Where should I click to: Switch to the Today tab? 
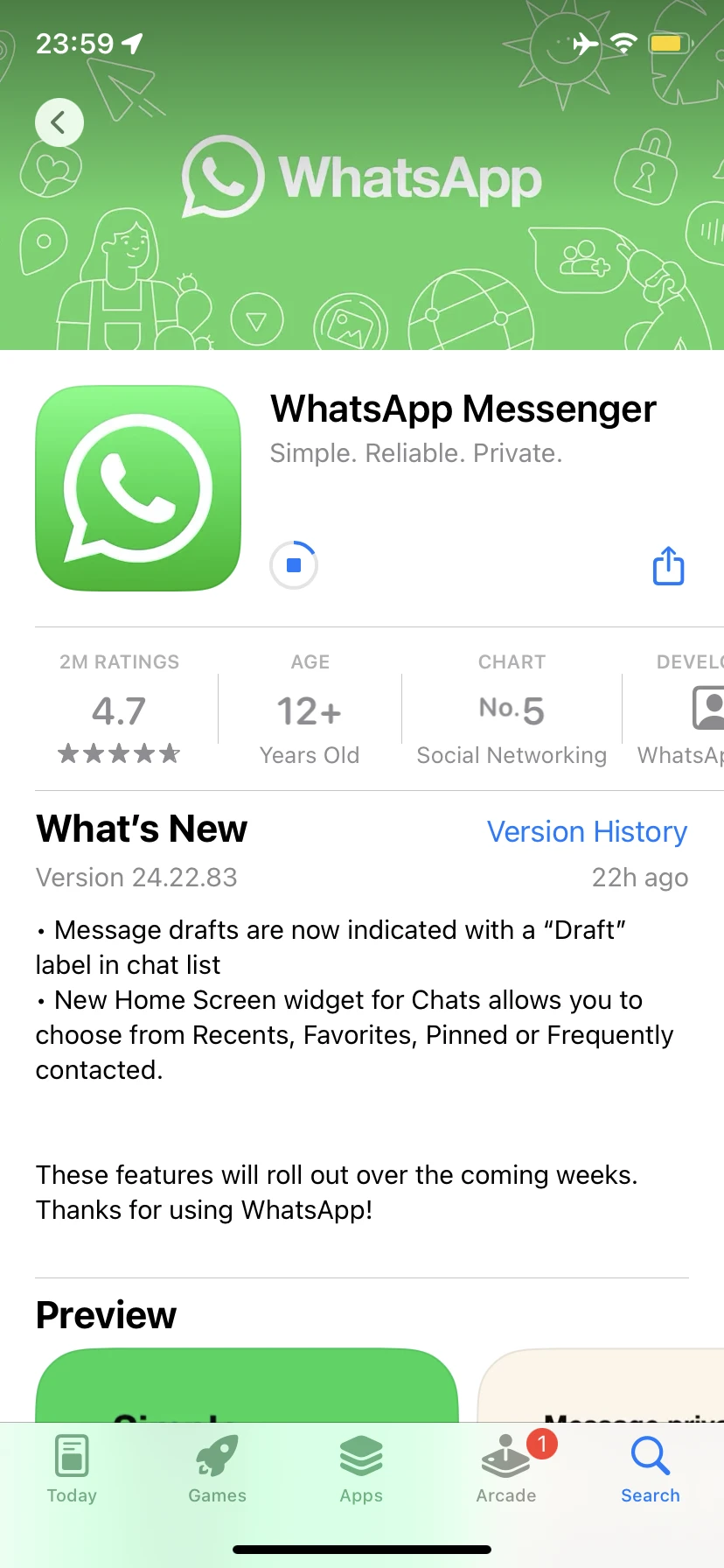click(x=72, y=1470)
